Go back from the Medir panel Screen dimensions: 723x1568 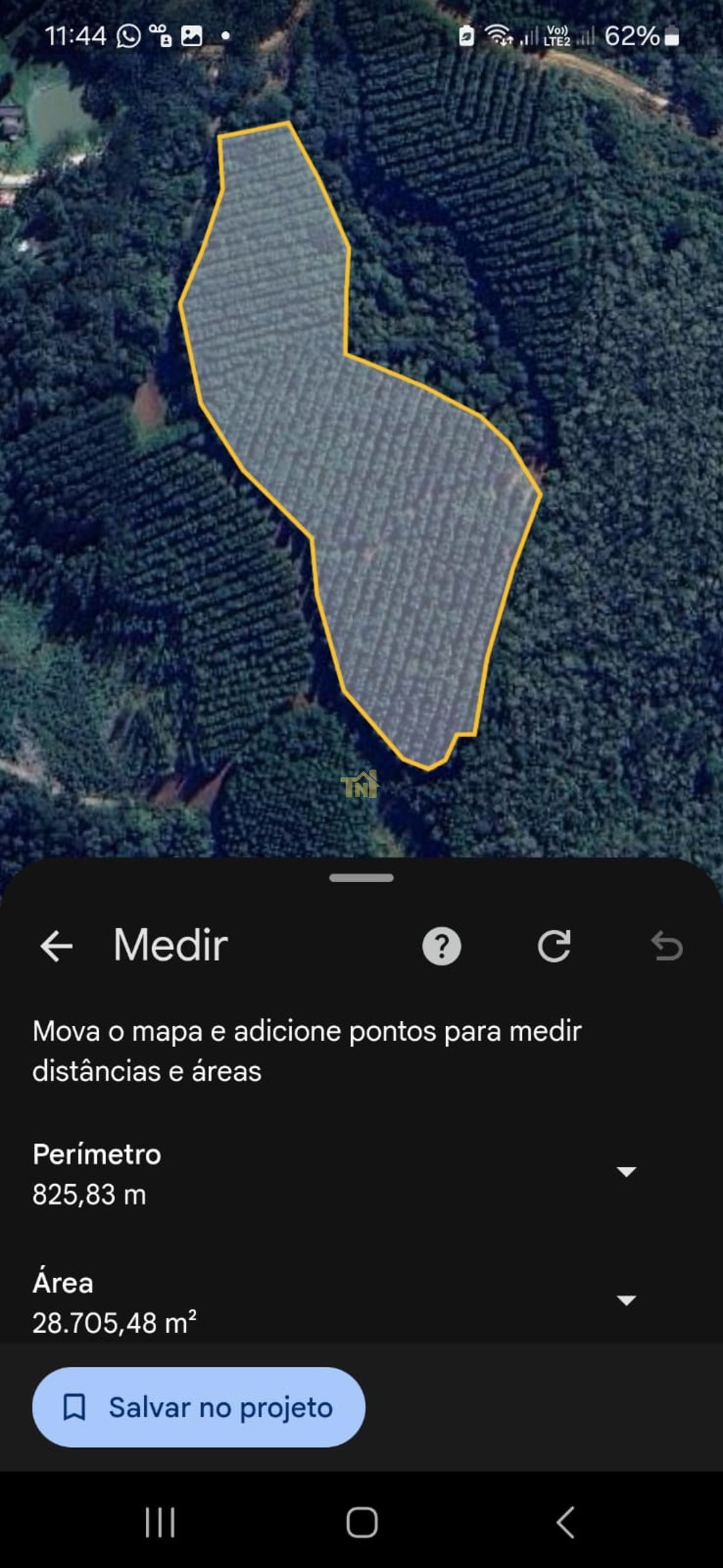click(x=56, y=947)
